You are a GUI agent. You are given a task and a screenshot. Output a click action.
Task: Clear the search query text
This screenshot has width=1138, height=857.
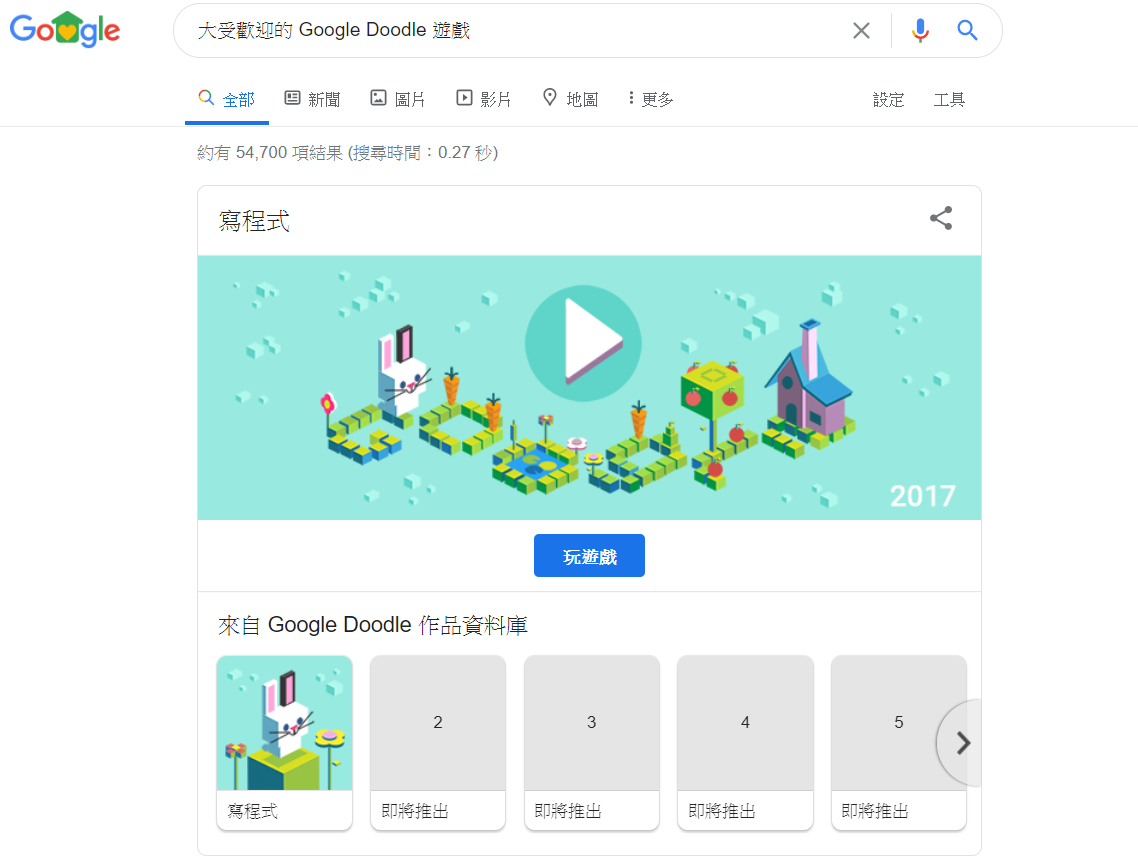click(x=861, y=31)
